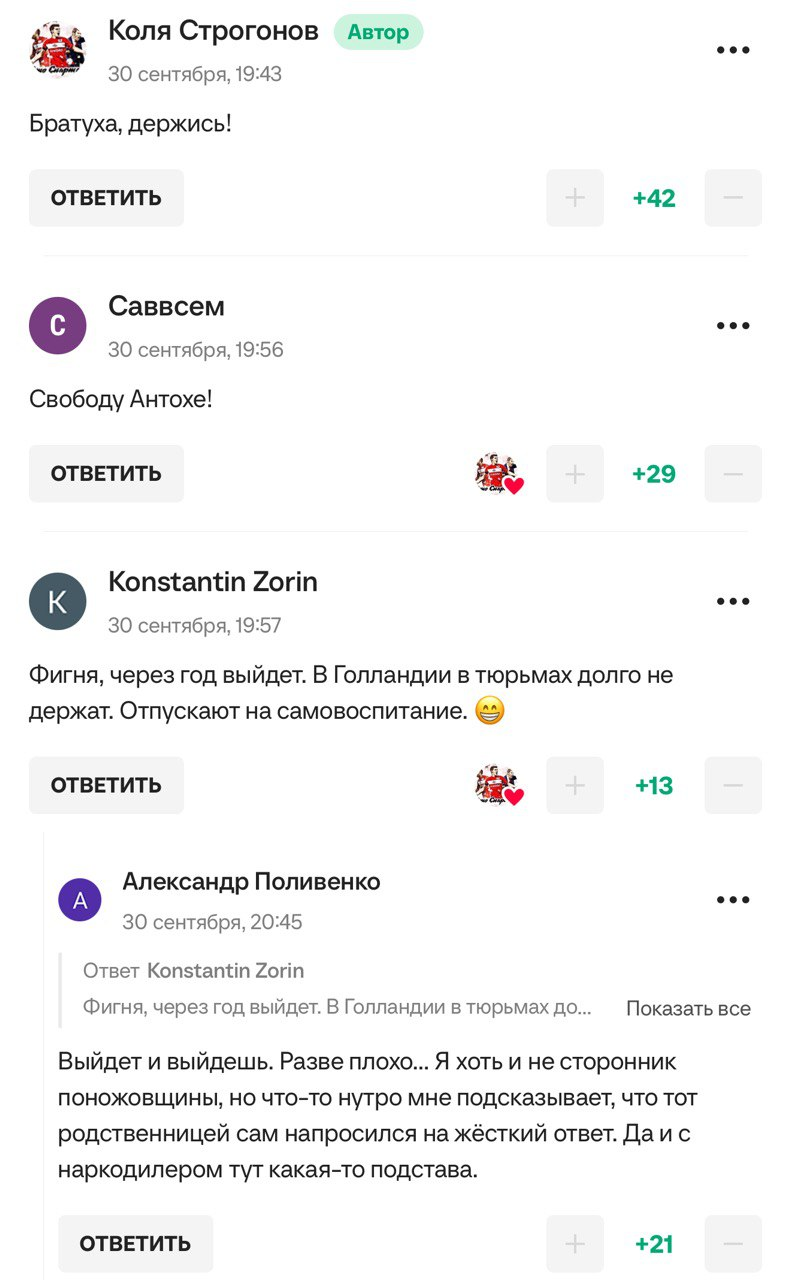View Konstantin Zorin's profile from his name

(x=212, y=582)
